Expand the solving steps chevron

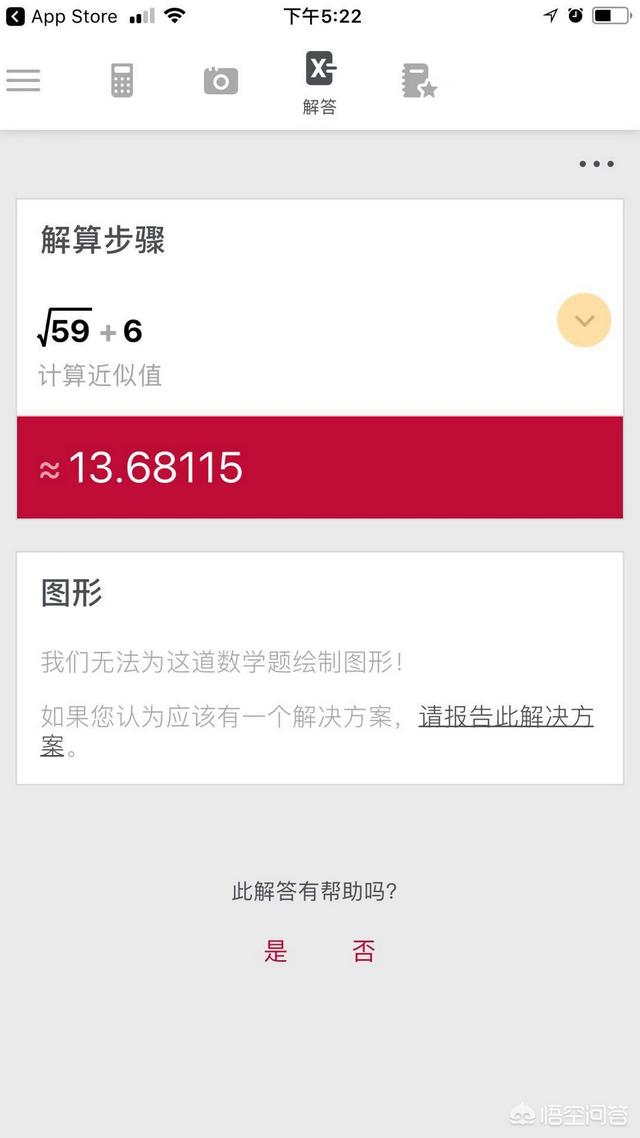[x=584, y=320]
